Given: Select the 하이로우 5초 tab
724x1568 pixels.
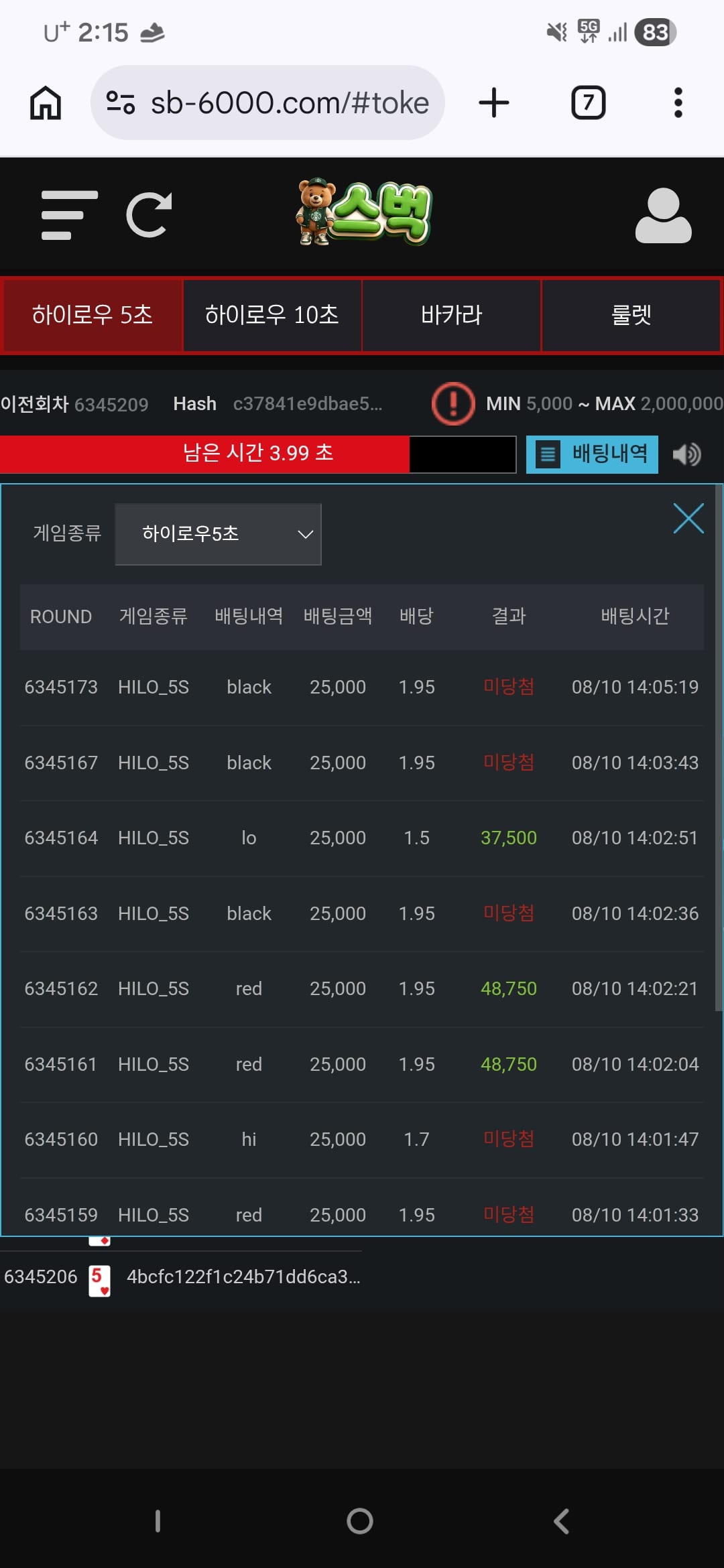Looking at the screenshot, I should coord(93,315).
